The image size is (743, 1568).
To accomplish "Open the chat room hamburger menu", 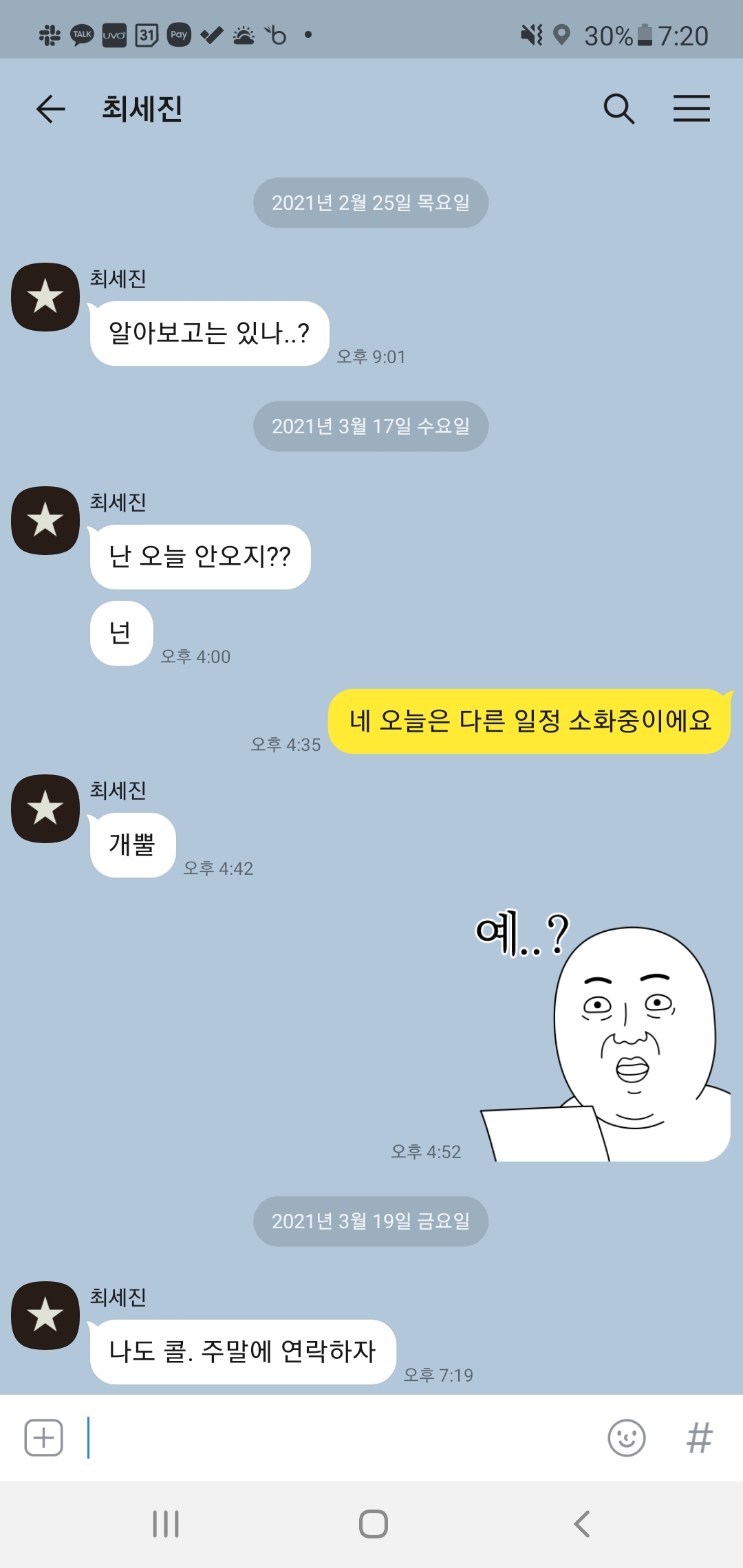I will [691, 109].
